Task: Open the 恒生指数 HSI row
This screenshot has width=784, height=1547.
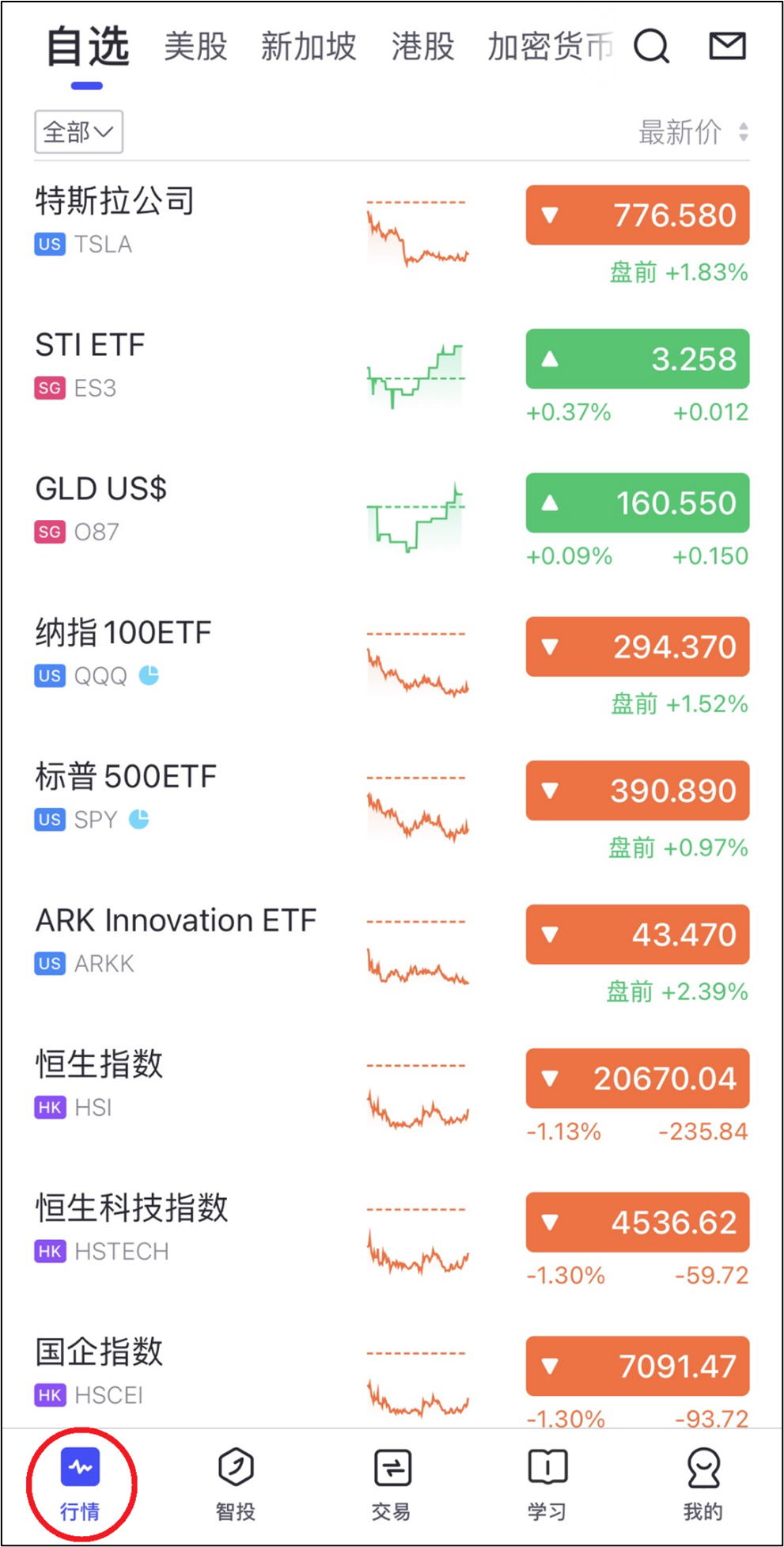Action: [392, 1098]
